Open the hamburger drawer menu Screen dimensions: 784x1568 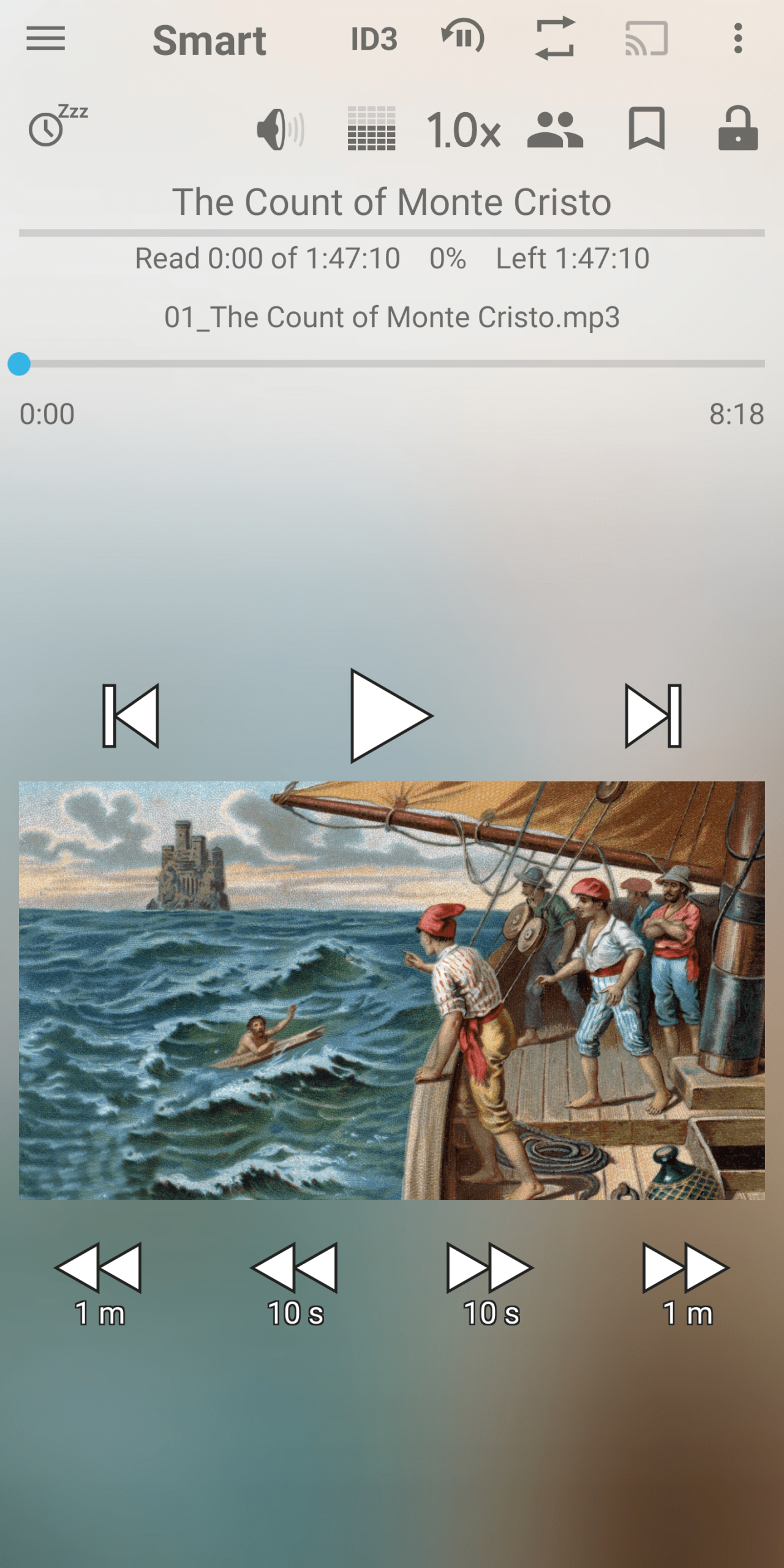pyautogui.click(x=46, y=39)
